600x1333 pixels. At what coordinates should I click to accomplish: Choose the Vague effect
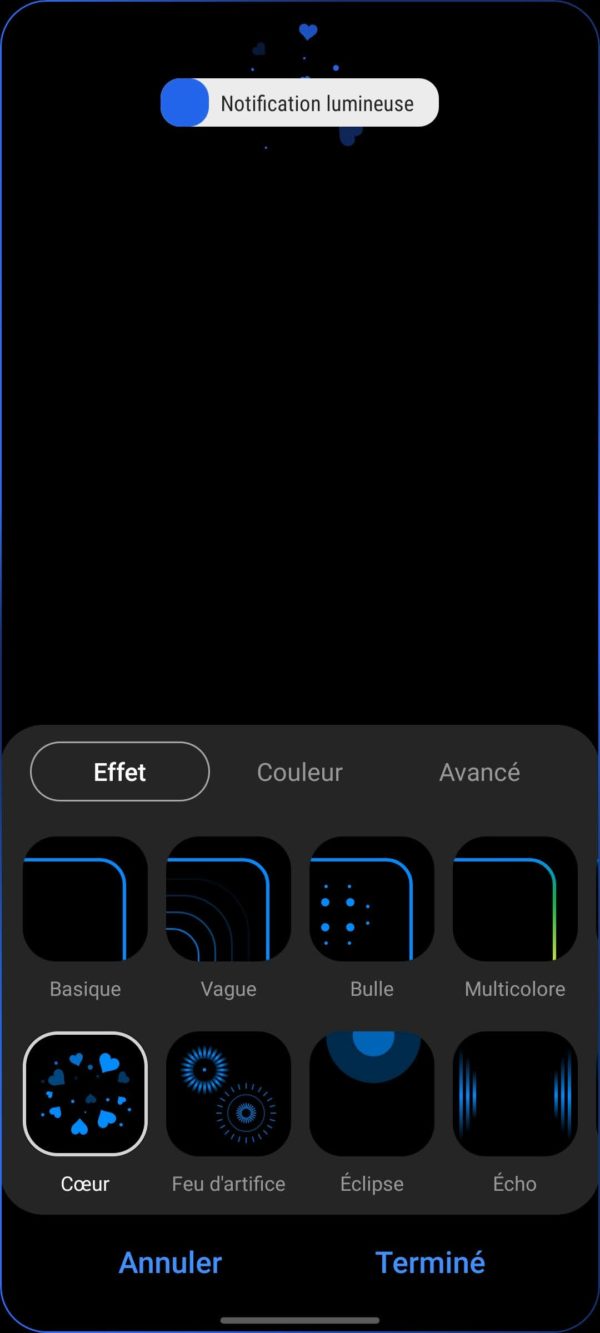228,899
